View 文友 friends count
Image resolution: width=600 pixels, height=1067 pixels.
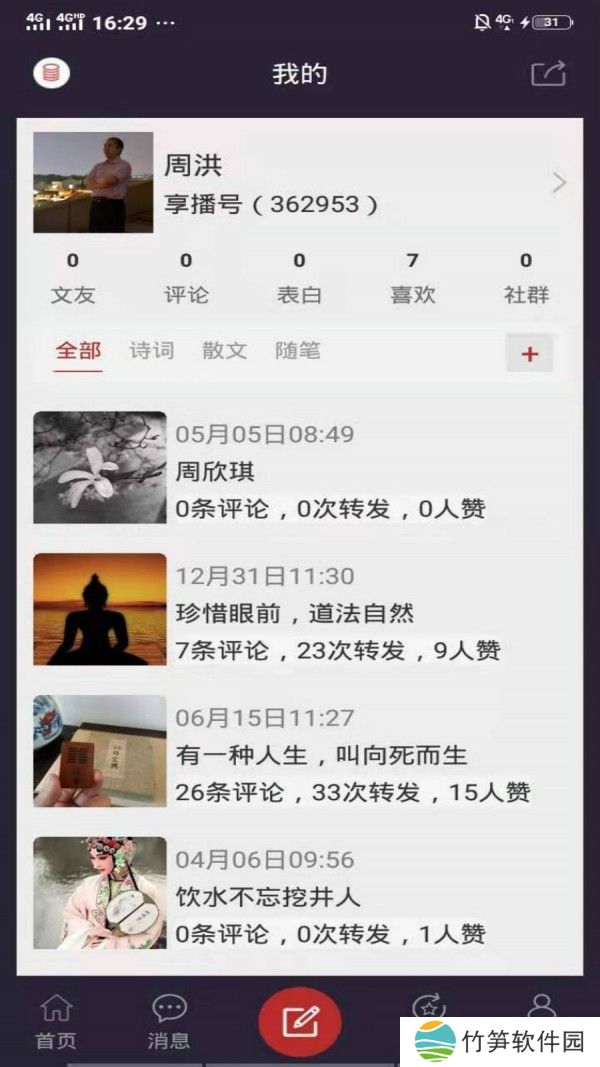73,278
